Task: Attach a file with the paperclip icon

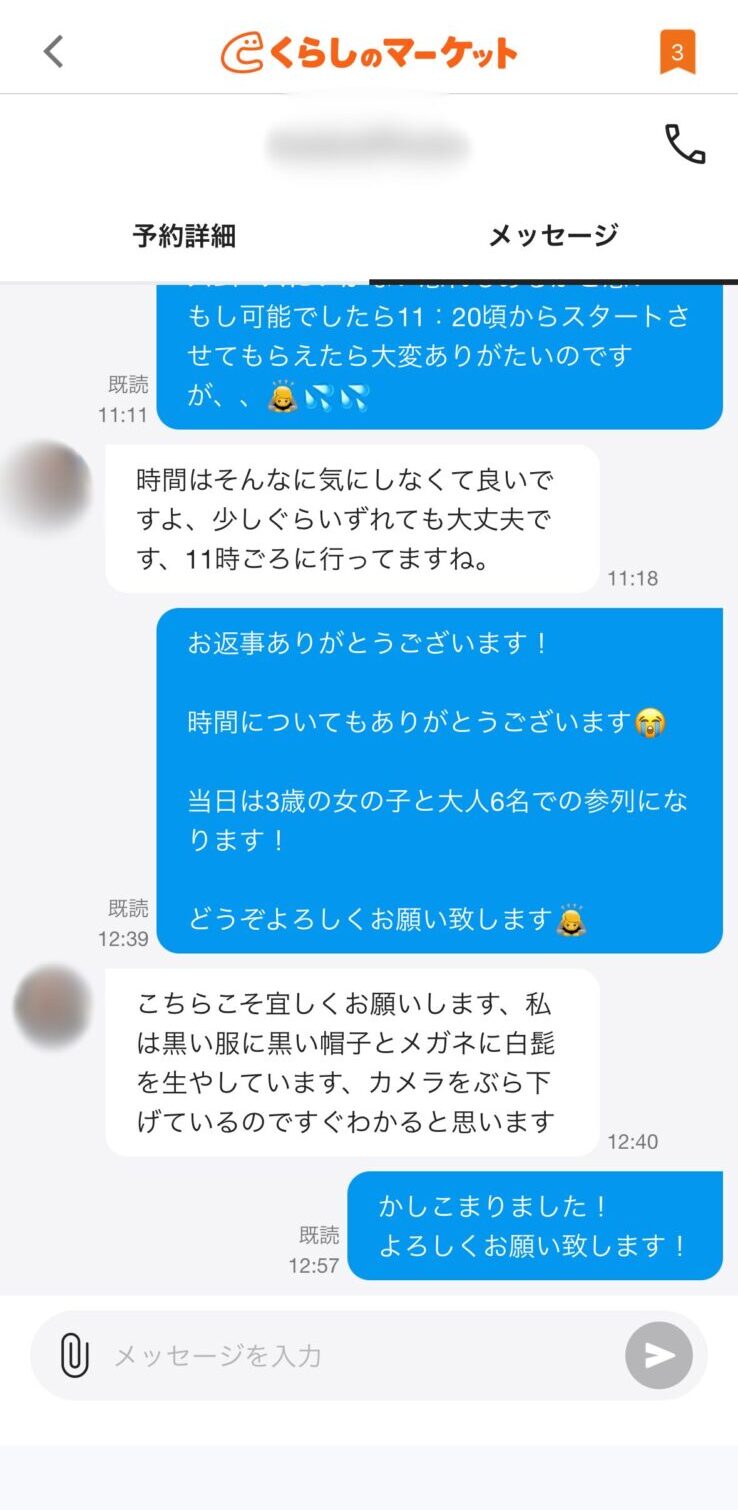Action: (75, 1356)
